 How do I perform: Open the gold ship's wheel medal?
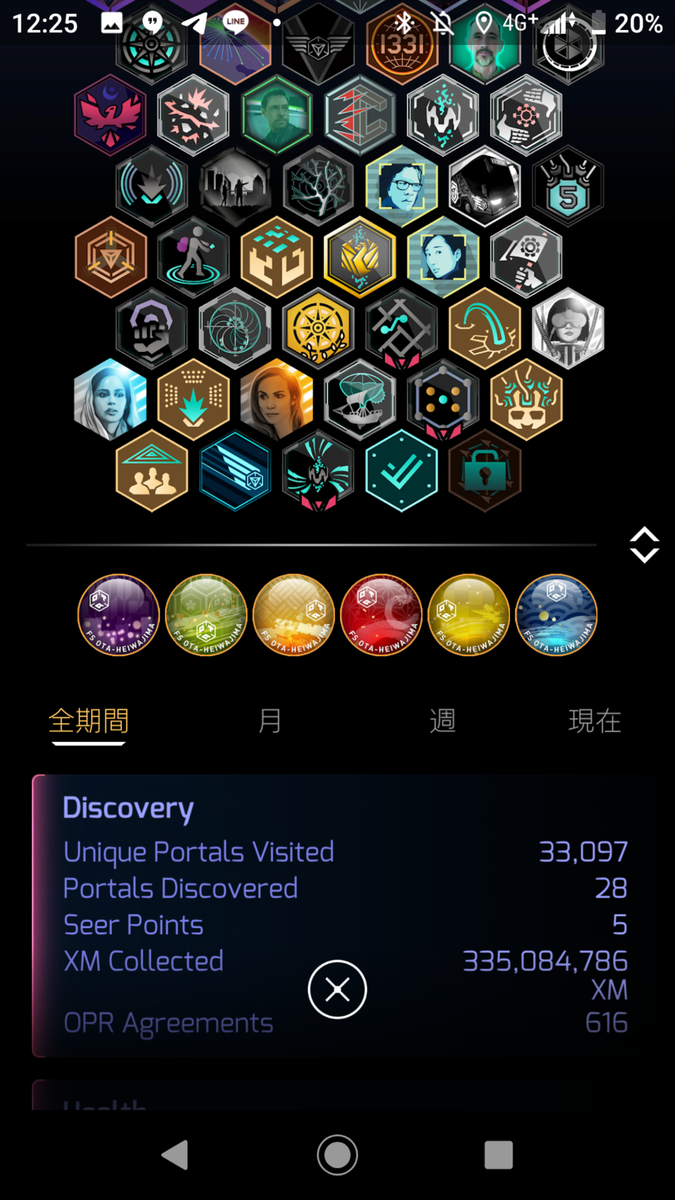click(x=319, y=328)
